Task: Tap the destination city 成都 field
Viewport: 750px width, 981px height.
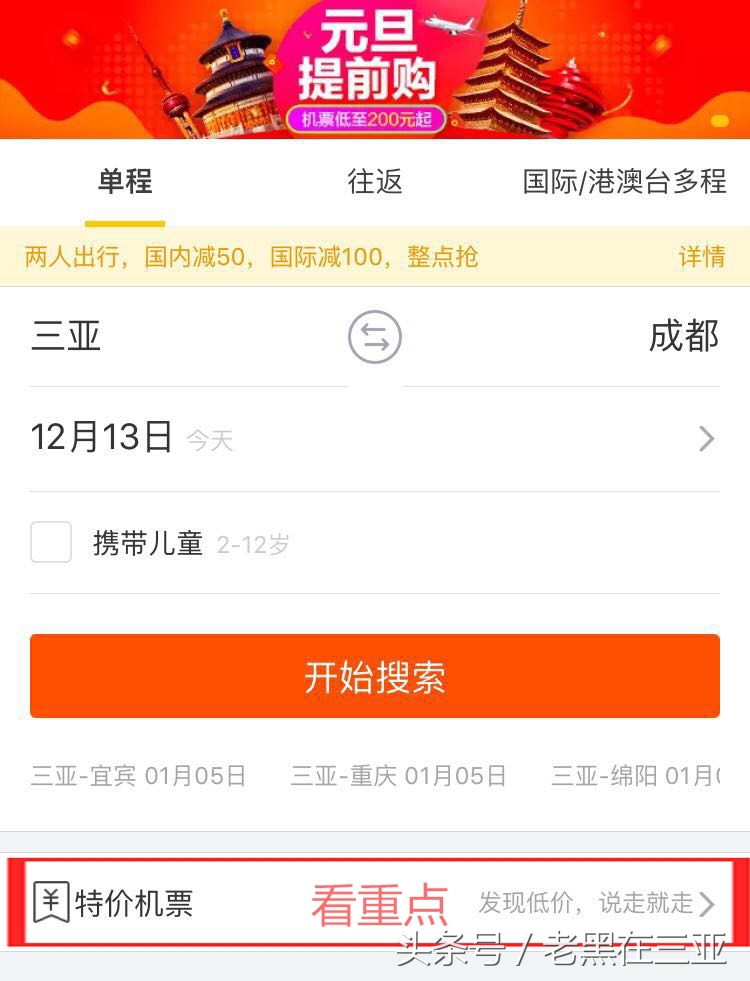Action: pos(684,337)
